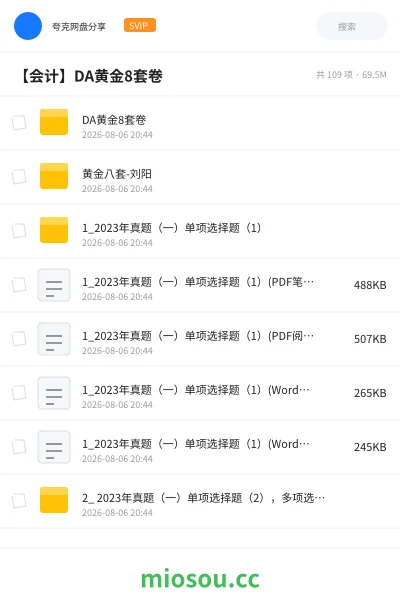Tick the checkbox for the 488KB file

point(19,285)
